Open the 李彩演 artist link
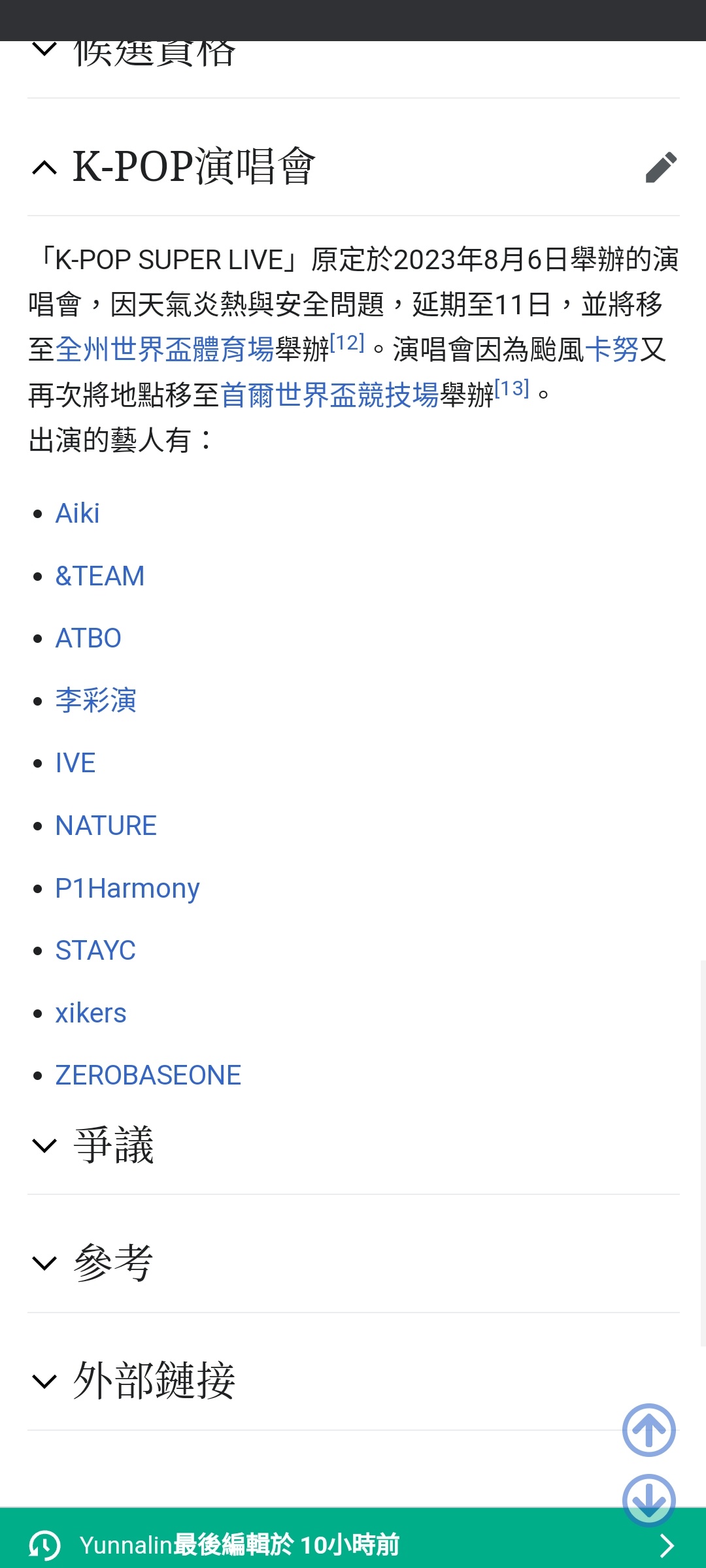Image resolution: width=706 pixels, height=1568 pixels. coord(96,700)
